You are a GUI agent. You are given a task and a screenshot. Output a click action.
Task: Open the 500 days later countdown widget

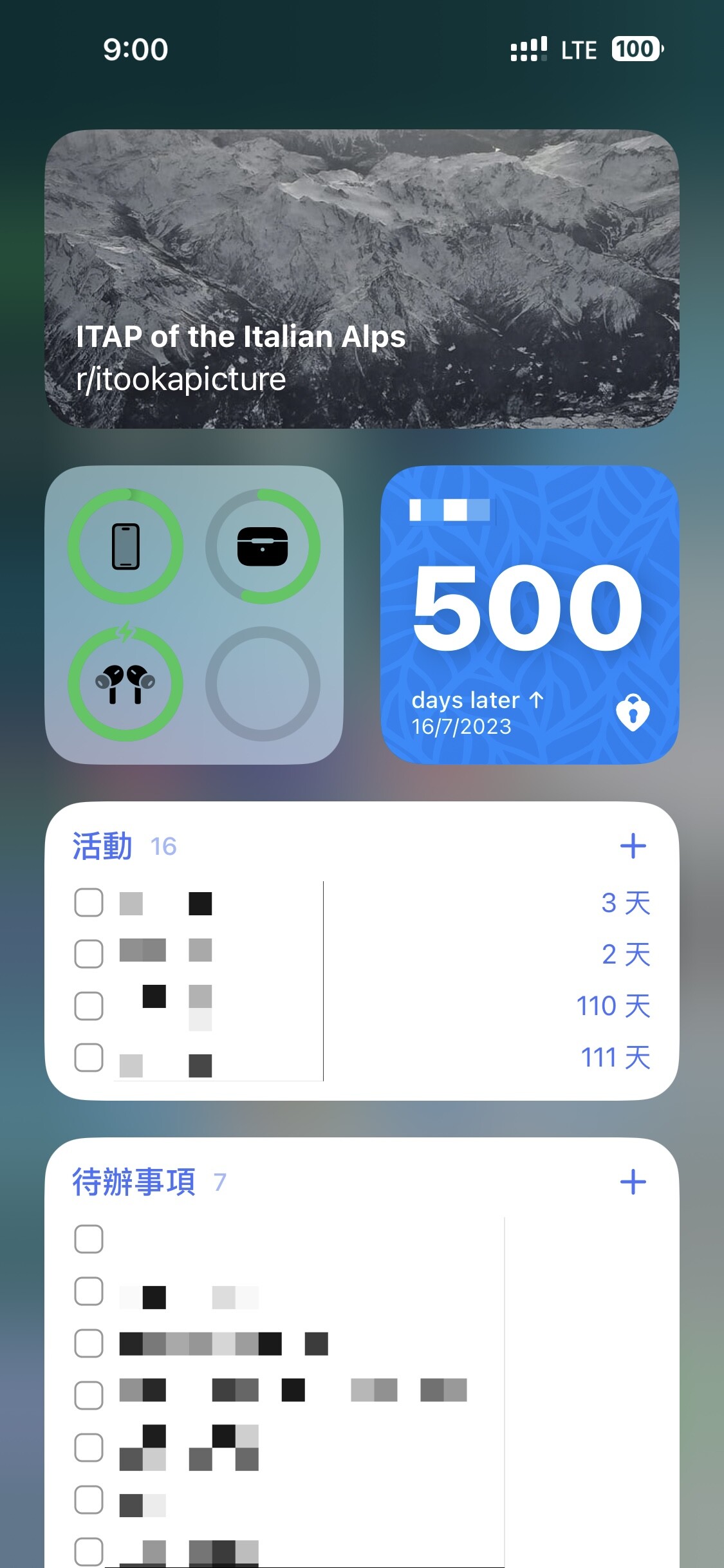point(530,615)
